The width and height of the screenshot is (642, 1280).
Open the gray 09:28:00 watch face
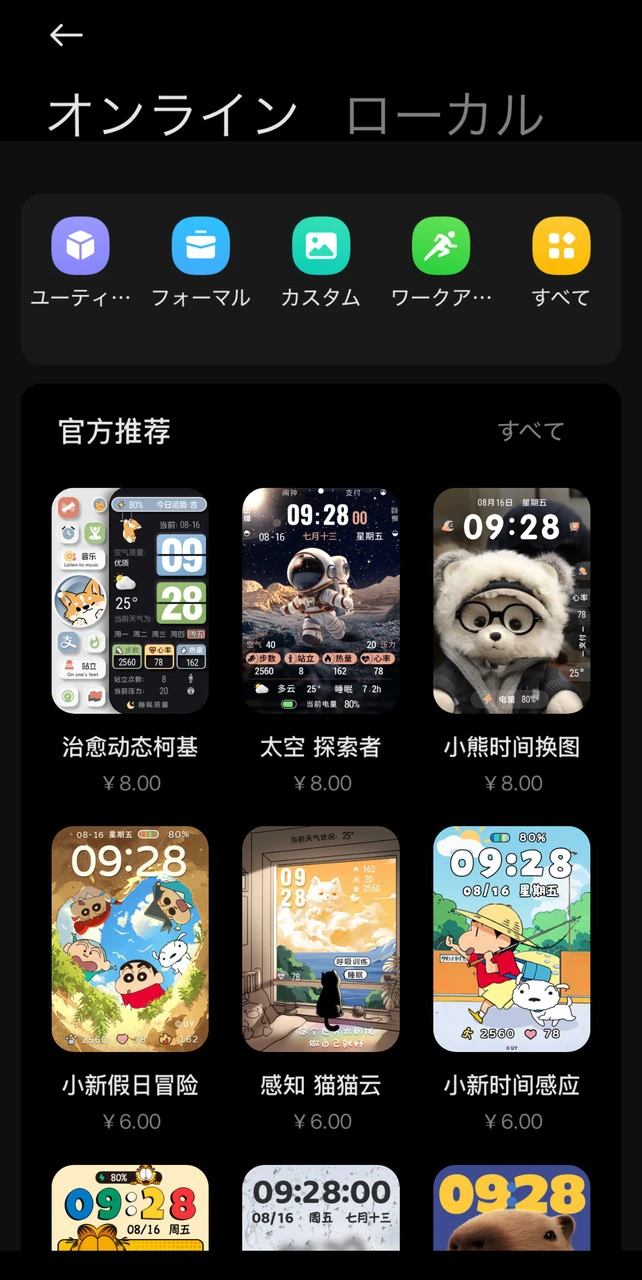(x=321, y=1208)
